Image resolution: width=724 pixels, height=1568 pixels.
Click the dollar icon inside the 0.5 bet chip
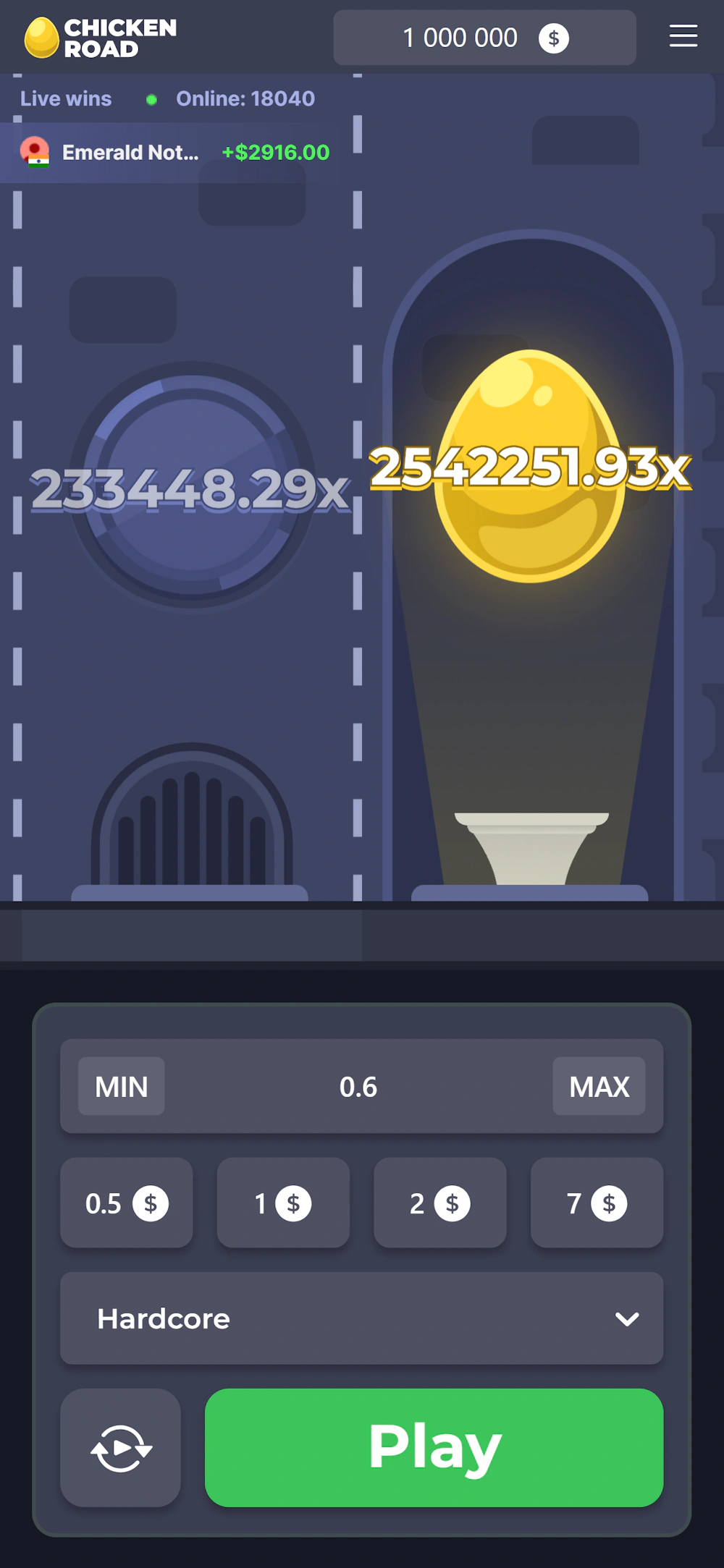150,1203
